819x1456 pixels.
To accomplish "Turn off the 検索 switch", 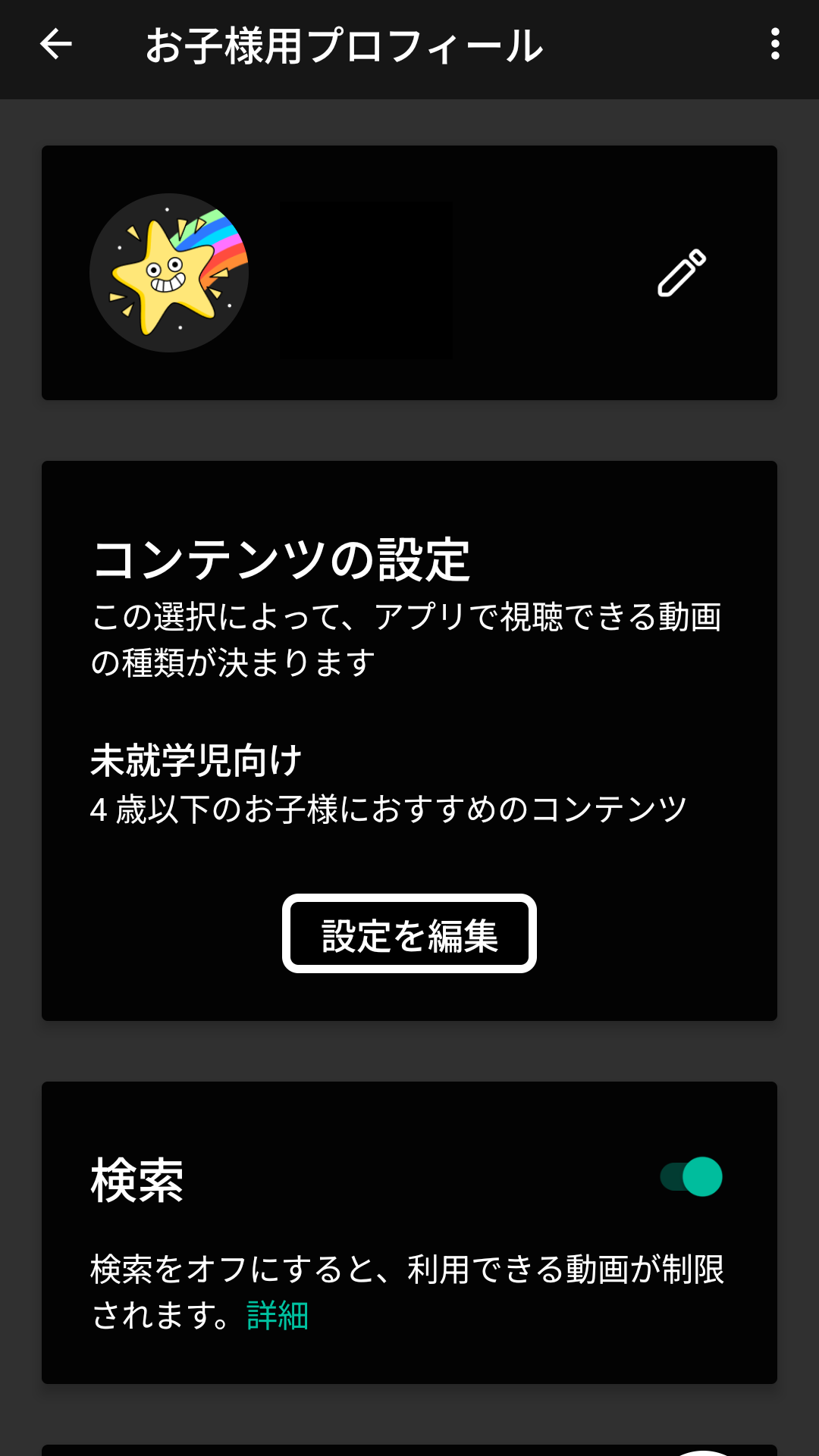I will (x=692, y=1176).
